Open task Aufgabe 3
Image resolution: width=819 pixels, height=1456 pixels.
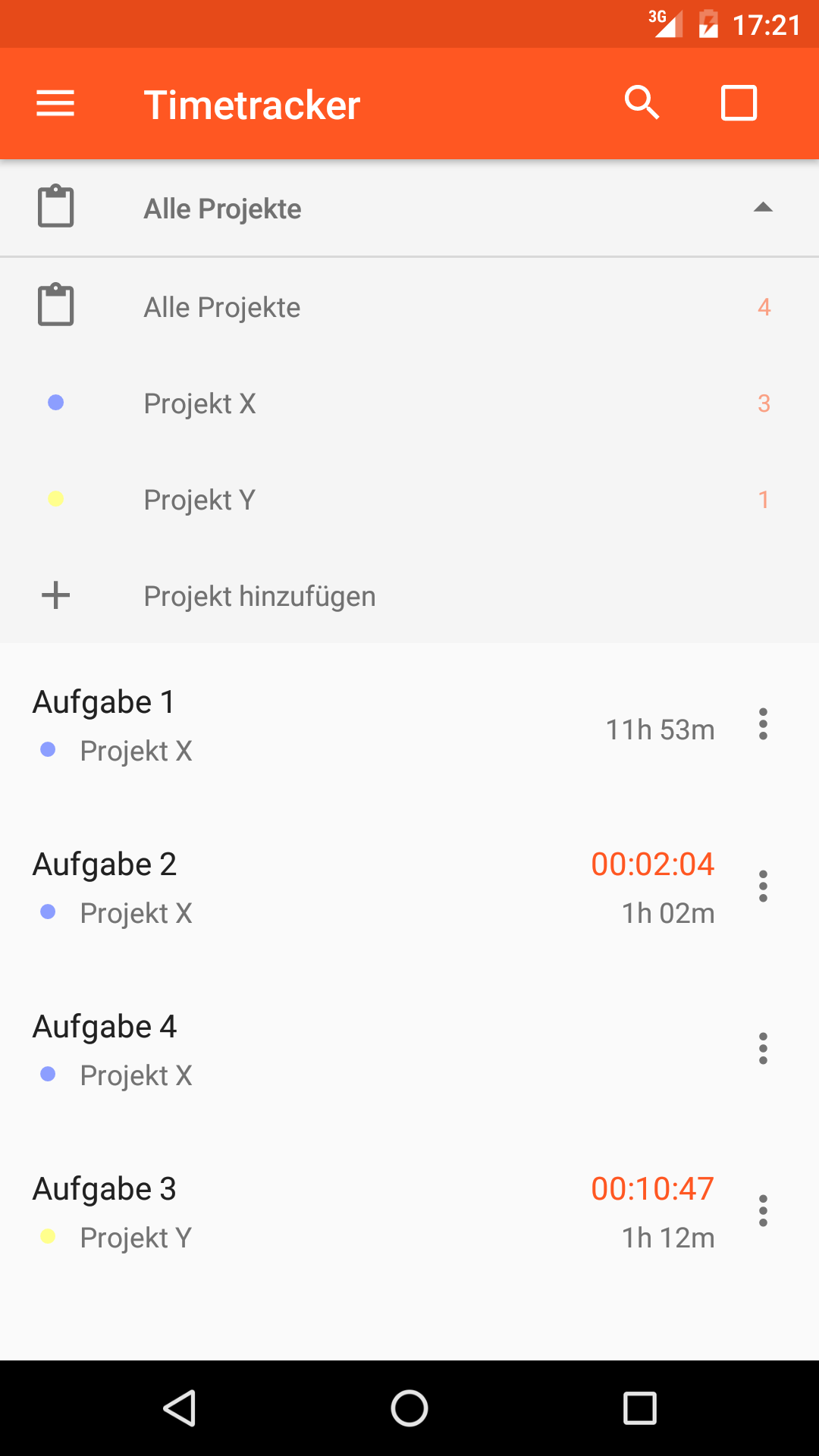tap(303, 1213)
